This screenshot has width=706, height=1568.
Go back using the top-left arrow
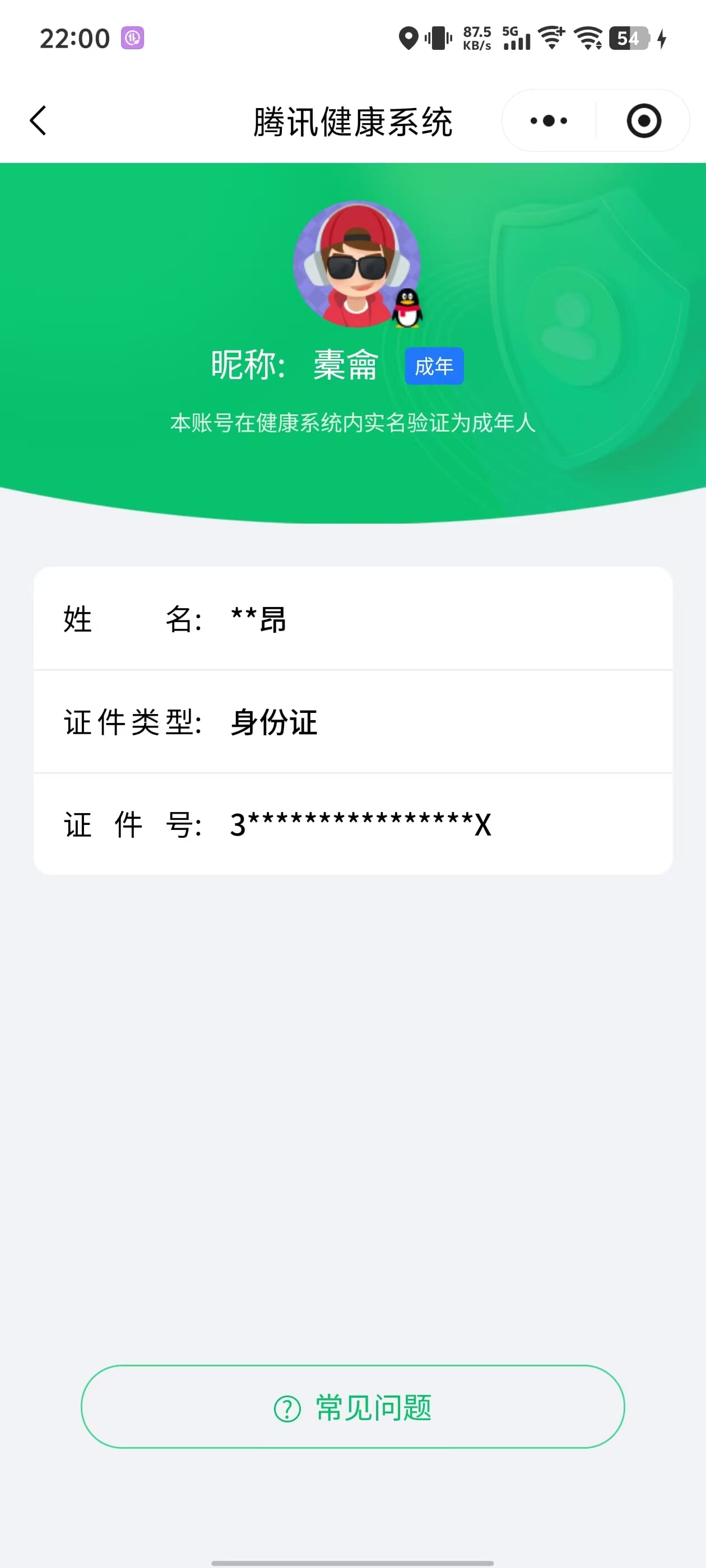38,120
